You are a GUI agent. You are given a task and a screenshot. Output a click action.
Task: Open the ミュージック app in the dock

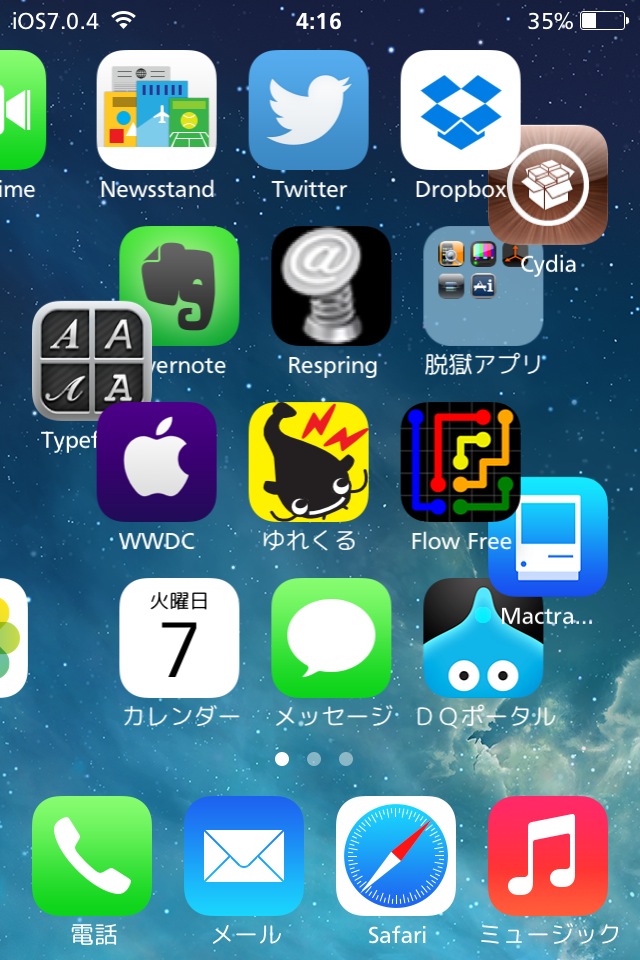(548, 856)
